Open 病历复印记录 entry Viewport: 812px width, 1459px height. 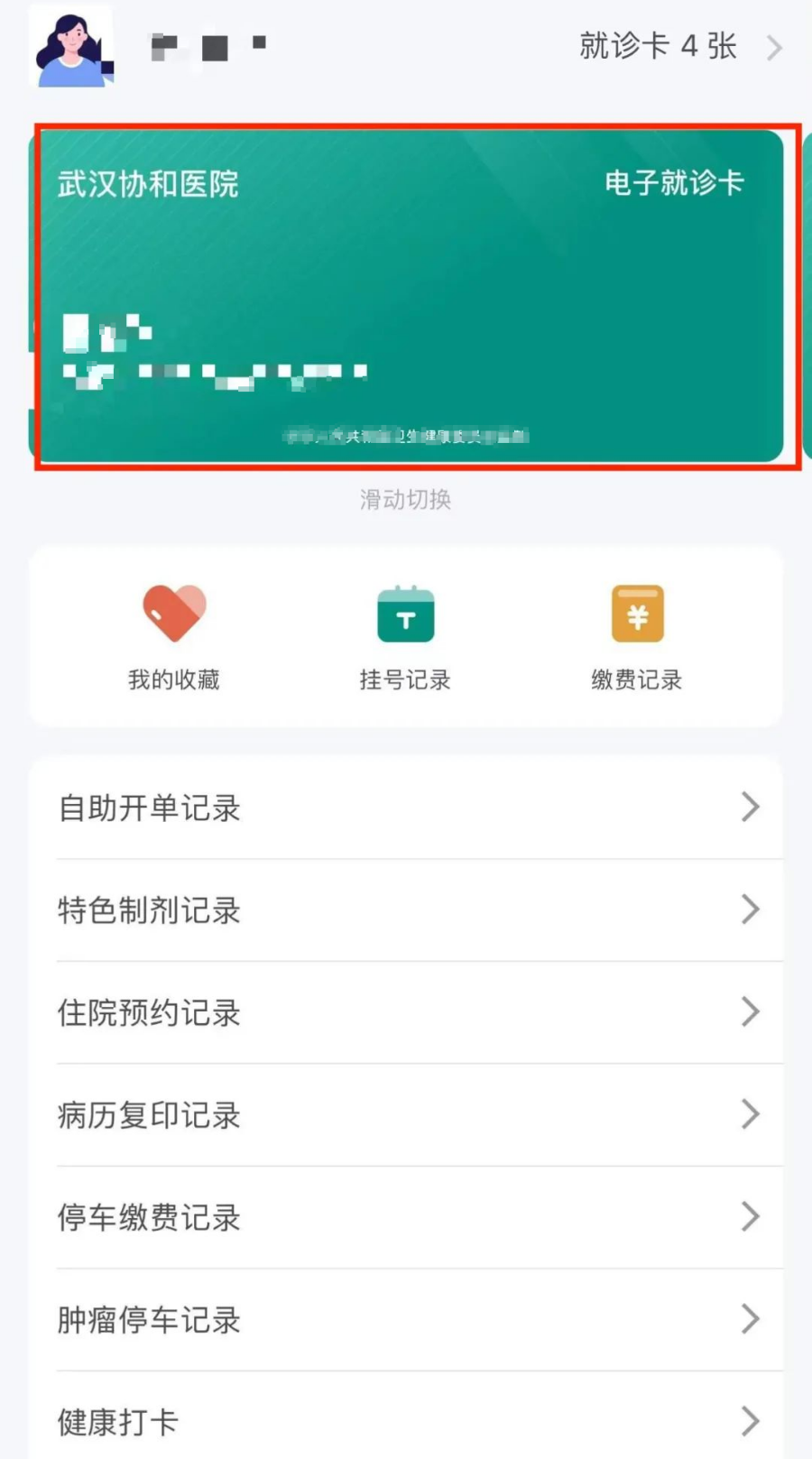click(406, 1115)
